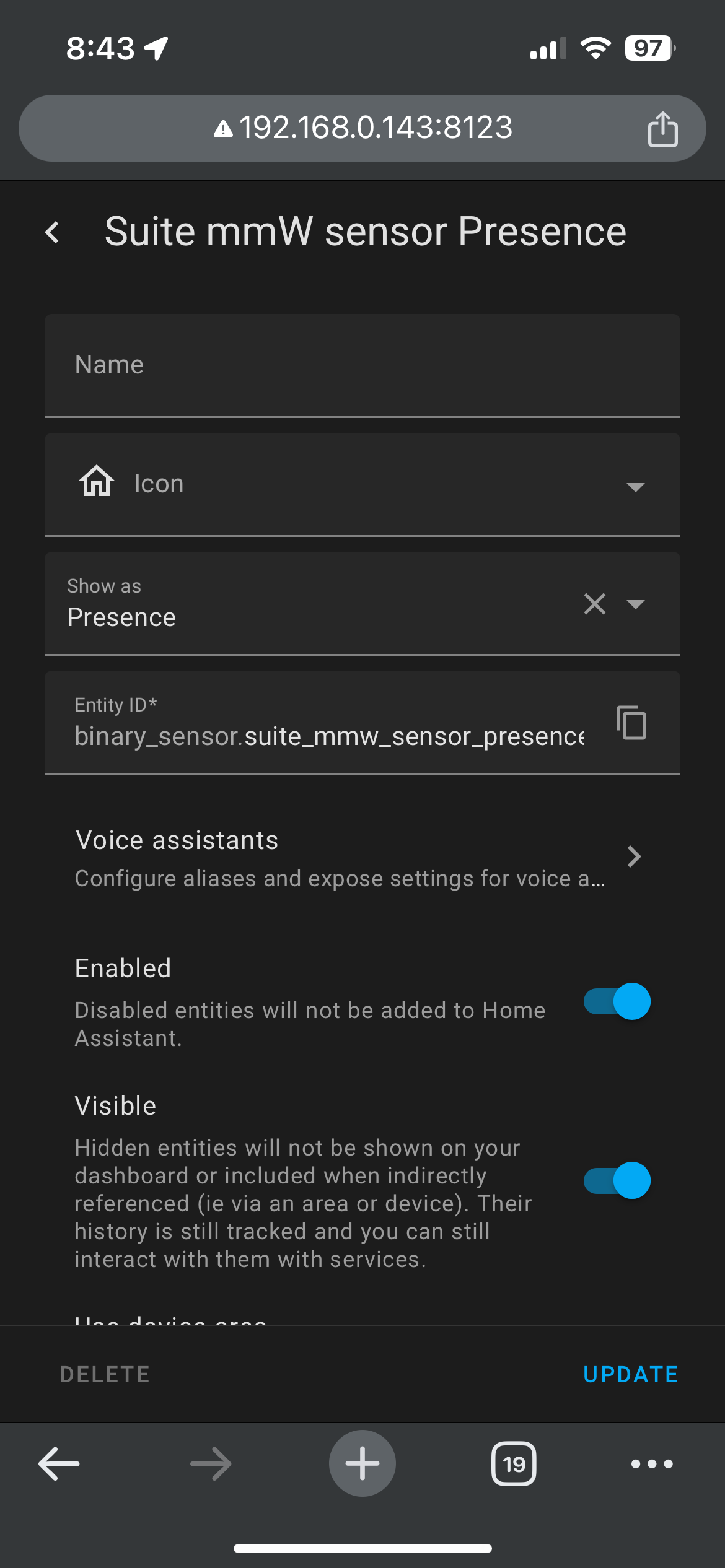Go back from the entity settings
Viewport: 725px width, 1568px height.
tap(53, 233)
